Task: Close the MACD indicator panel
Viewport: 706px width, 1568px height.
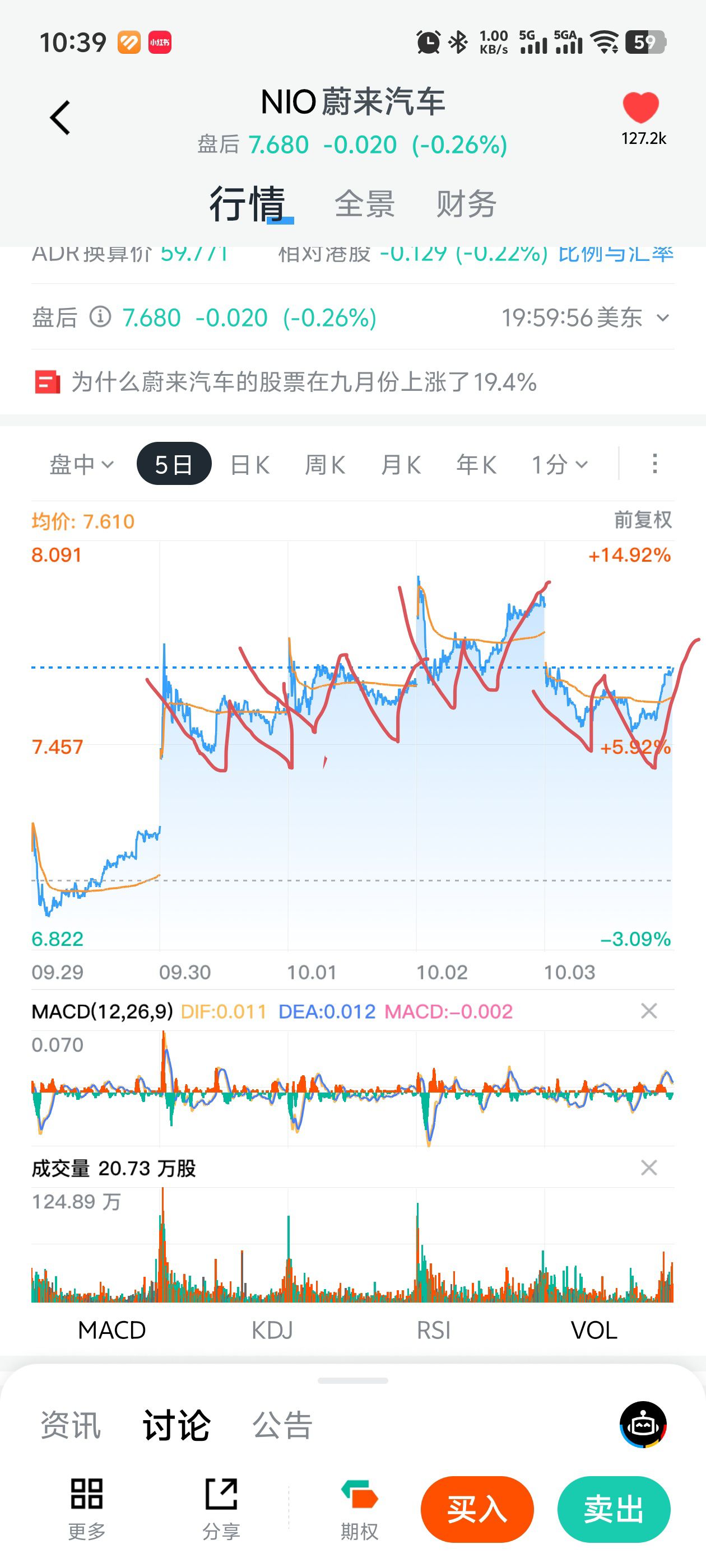Action: click(x=649, y=1011)
